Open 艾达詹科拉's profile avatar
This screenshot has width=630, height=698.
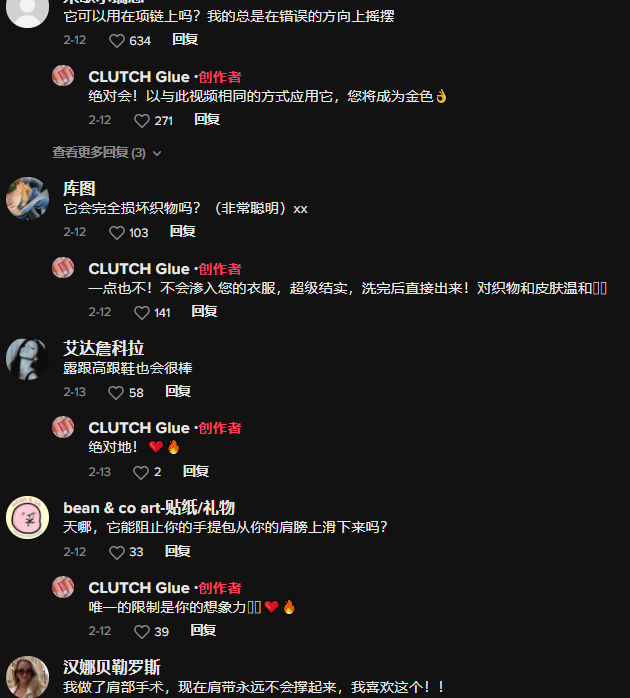click(x=28, y=358)
